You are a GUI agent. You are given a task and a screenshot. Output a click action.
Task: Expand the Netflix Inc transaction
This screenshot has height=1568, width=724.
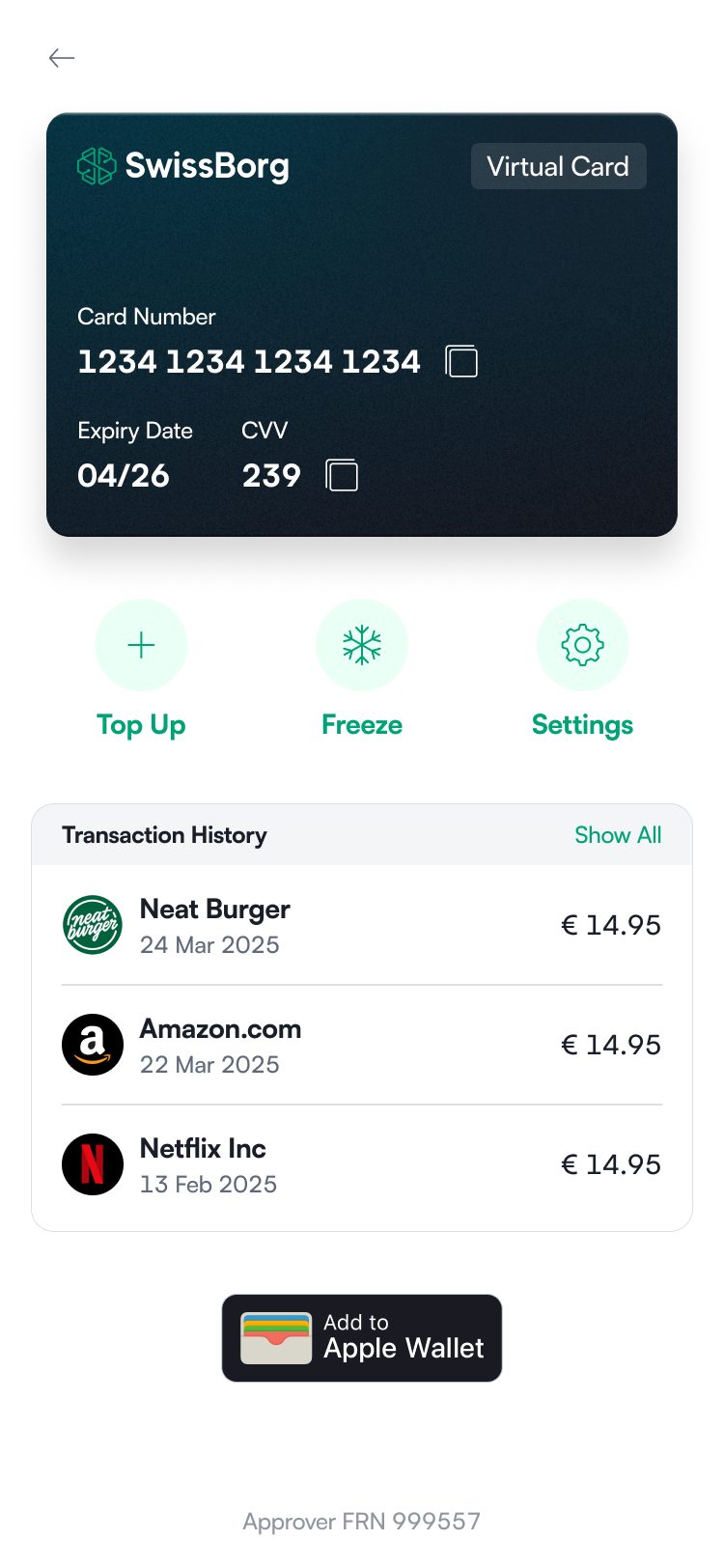click(x=362, y=1163)
